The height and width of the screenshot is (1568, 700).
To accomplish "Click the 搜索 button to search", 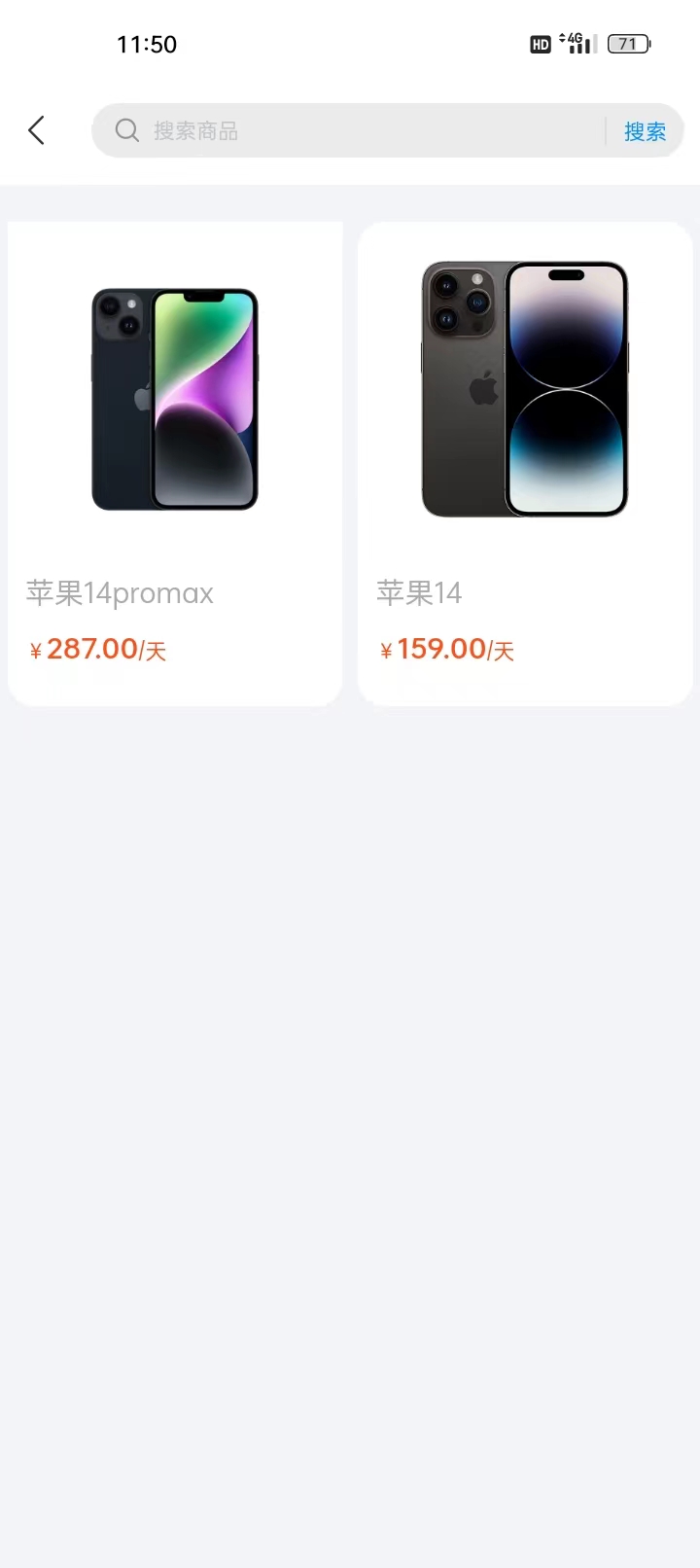I will [x=645, y=131].
